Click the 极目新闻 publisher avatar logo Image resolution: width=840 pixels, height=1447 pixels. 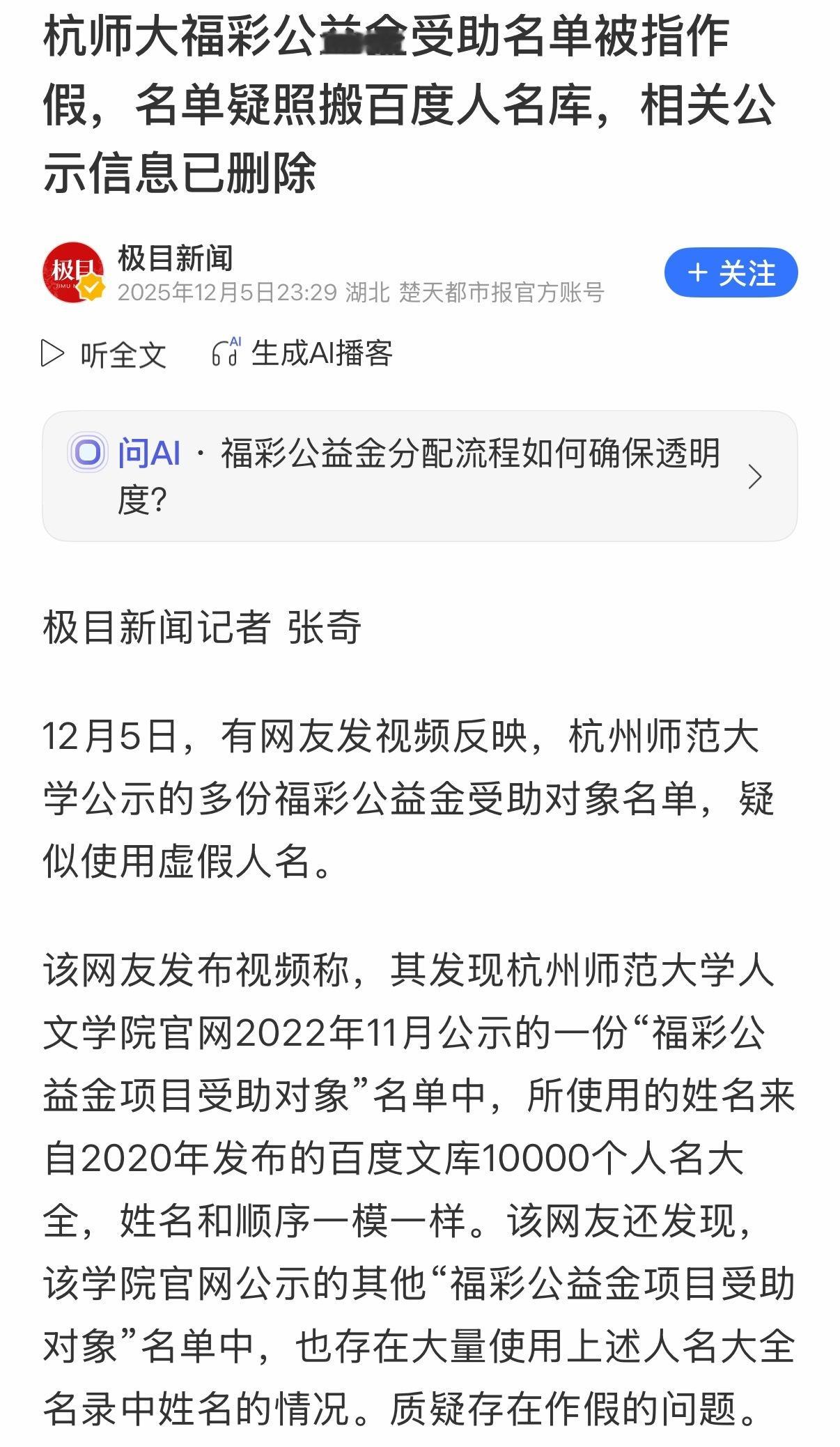pos(75,272)
